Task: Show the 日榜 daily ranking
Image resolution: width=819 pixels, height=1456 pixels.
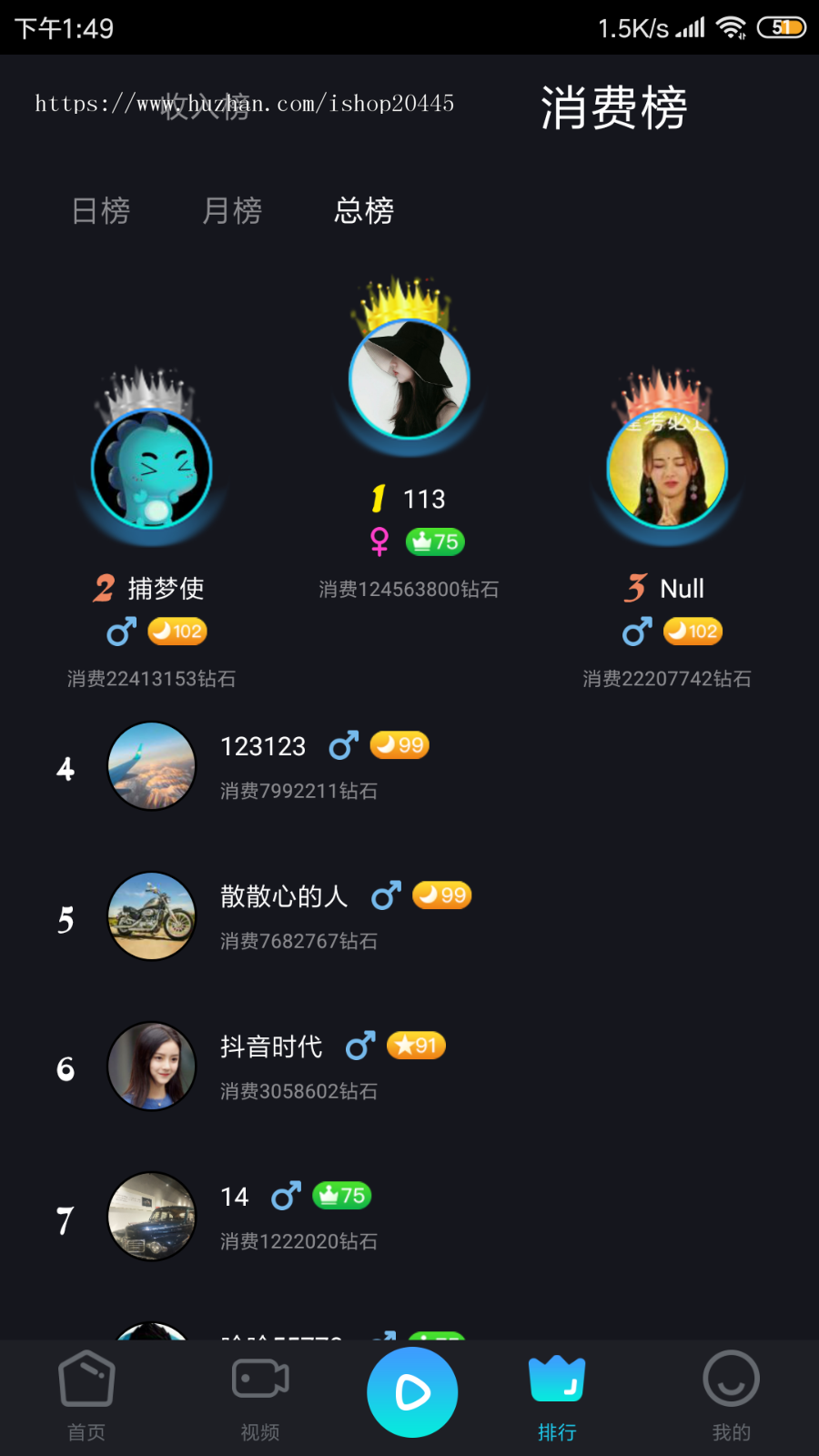Action: (101, 211)
